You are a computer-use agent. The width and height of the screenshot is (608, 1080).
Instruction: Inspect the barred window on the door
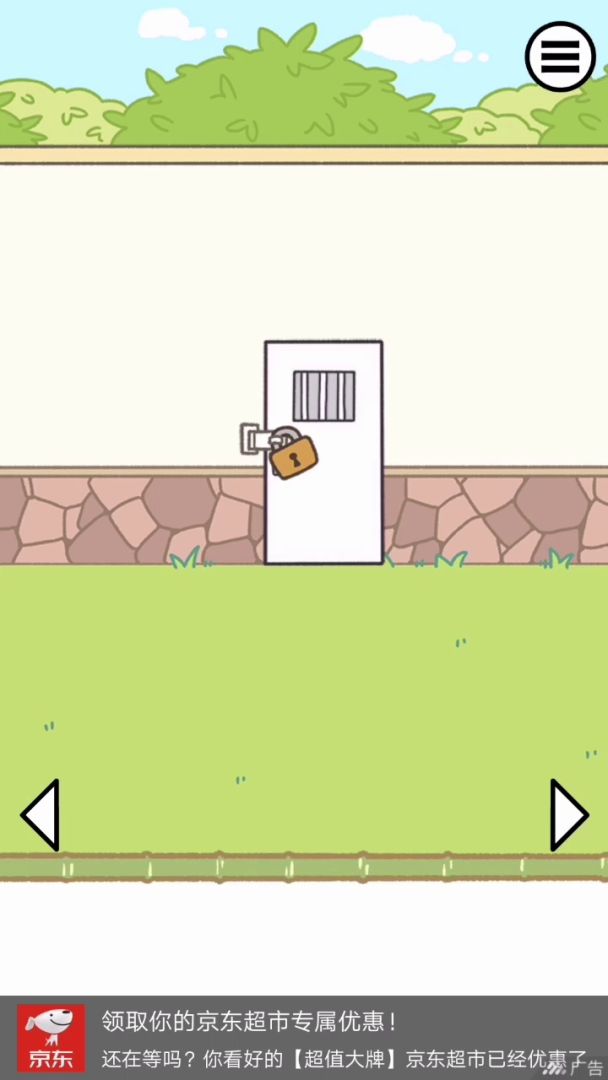[x=323, y=396]
